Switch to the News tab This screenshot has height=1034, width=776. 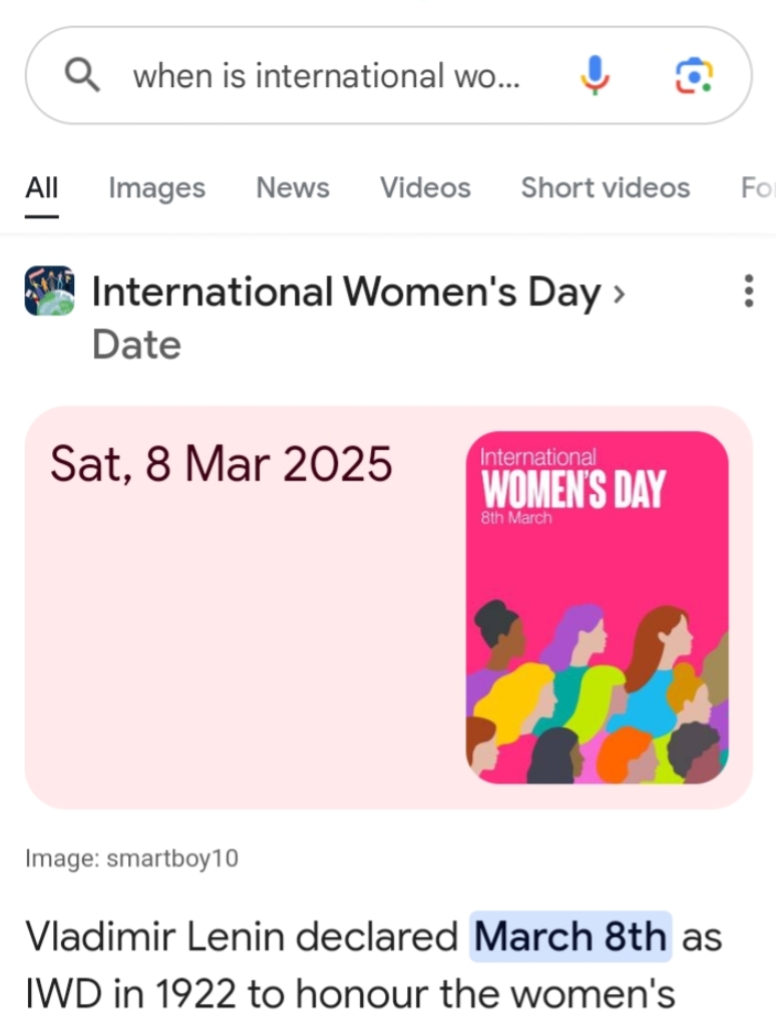(x=293, y=188)
